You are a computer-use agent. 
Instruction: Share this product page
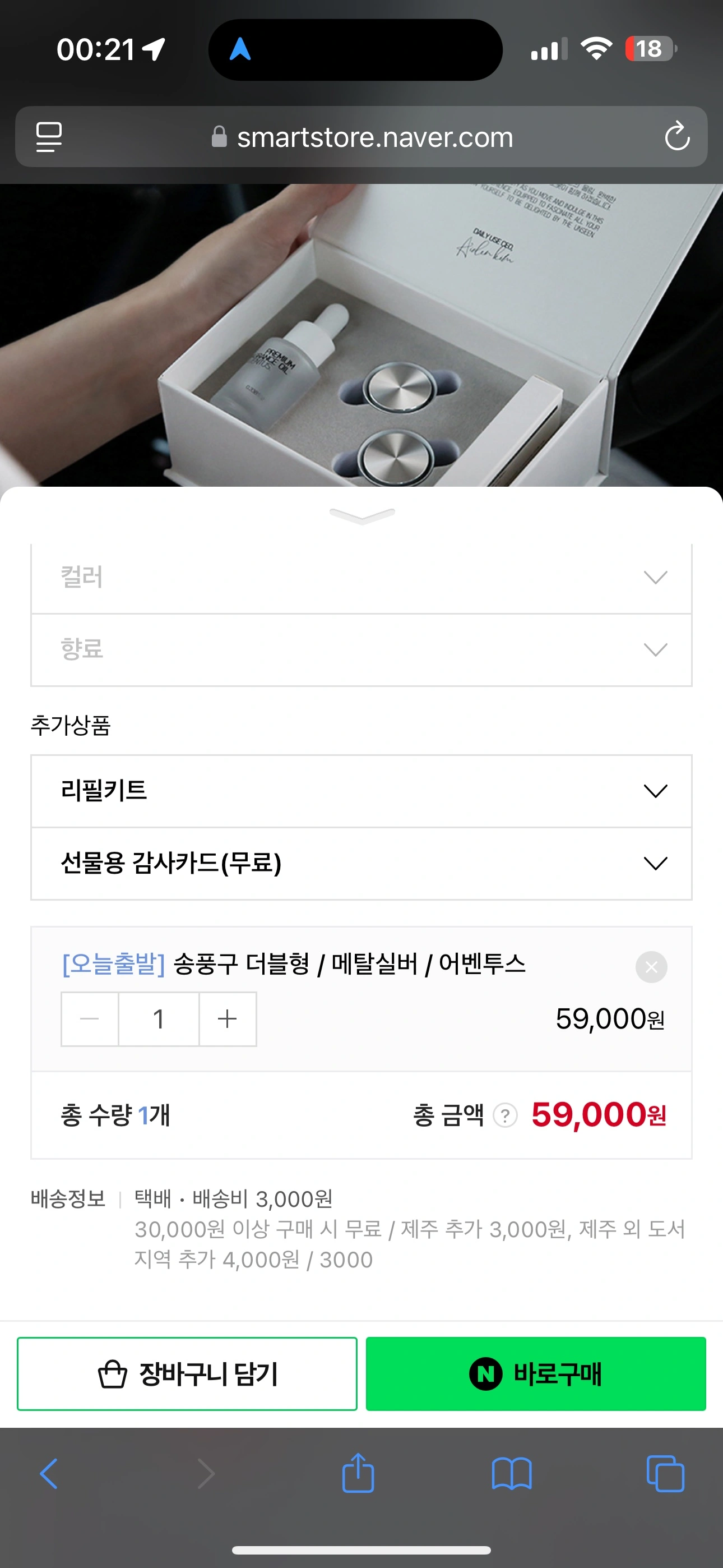pos(358,1474)
